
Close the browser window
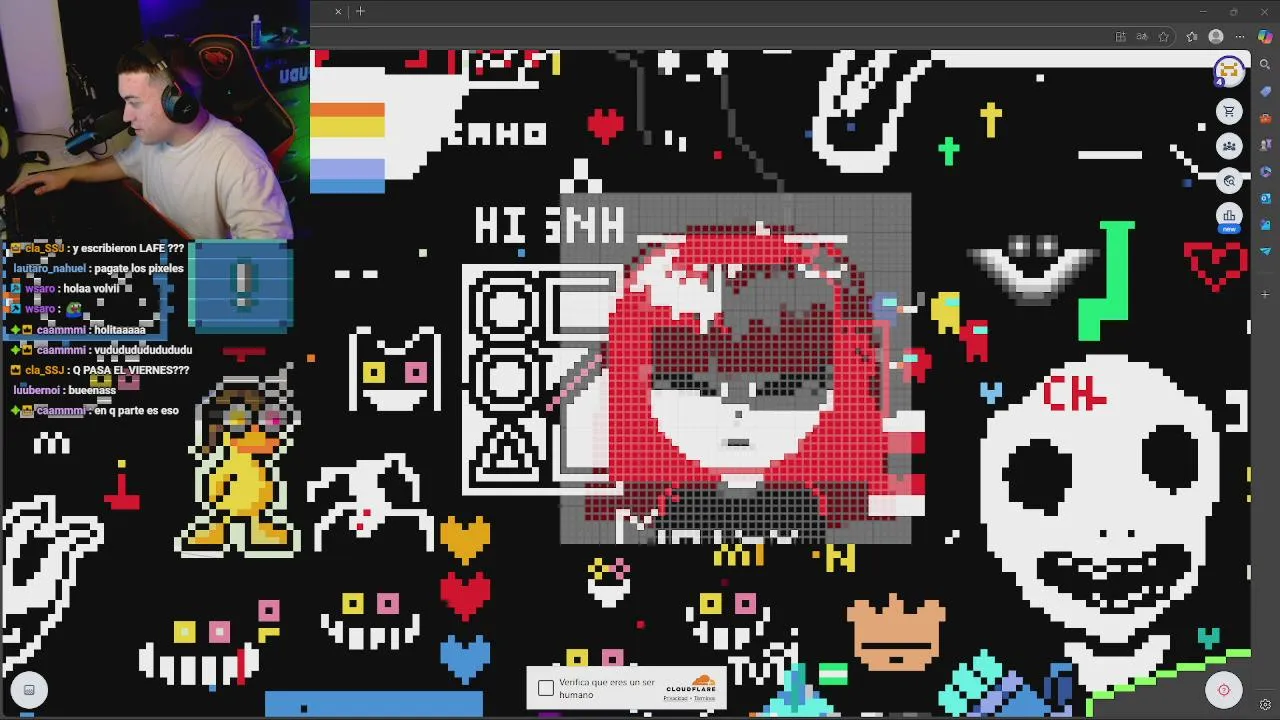click(x=1264, y=12)
